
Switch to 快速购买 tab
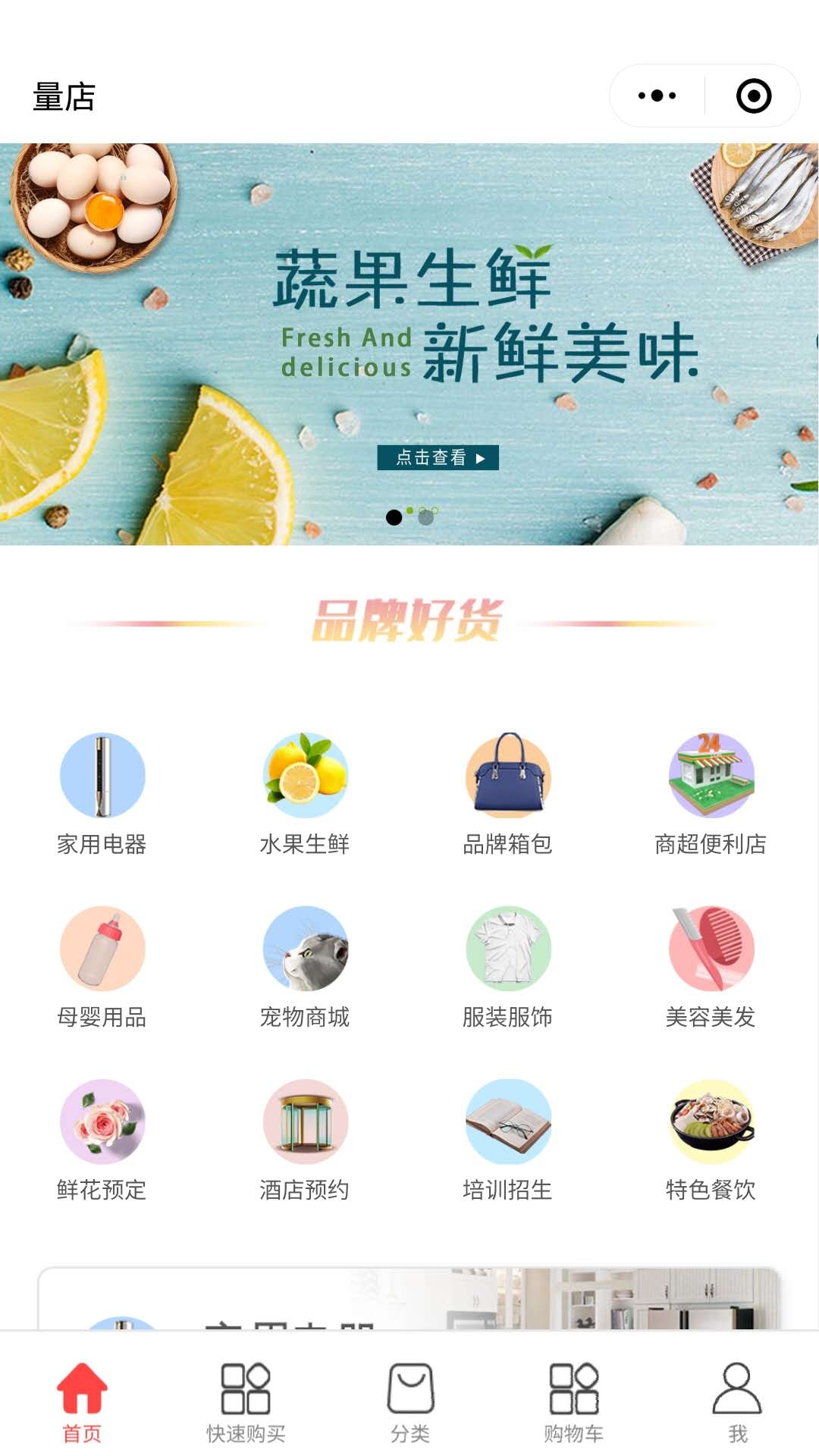point(246,1401)
